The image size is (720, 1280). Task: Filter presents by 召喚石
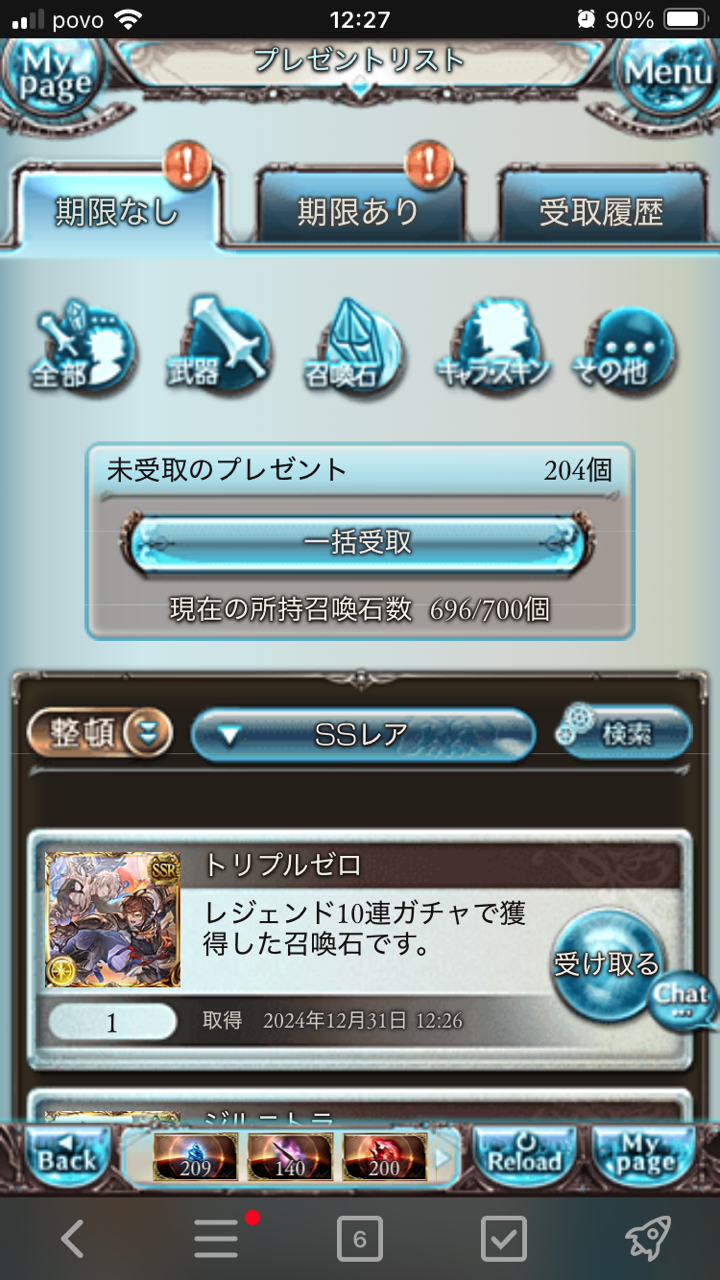tap(353, 350)
